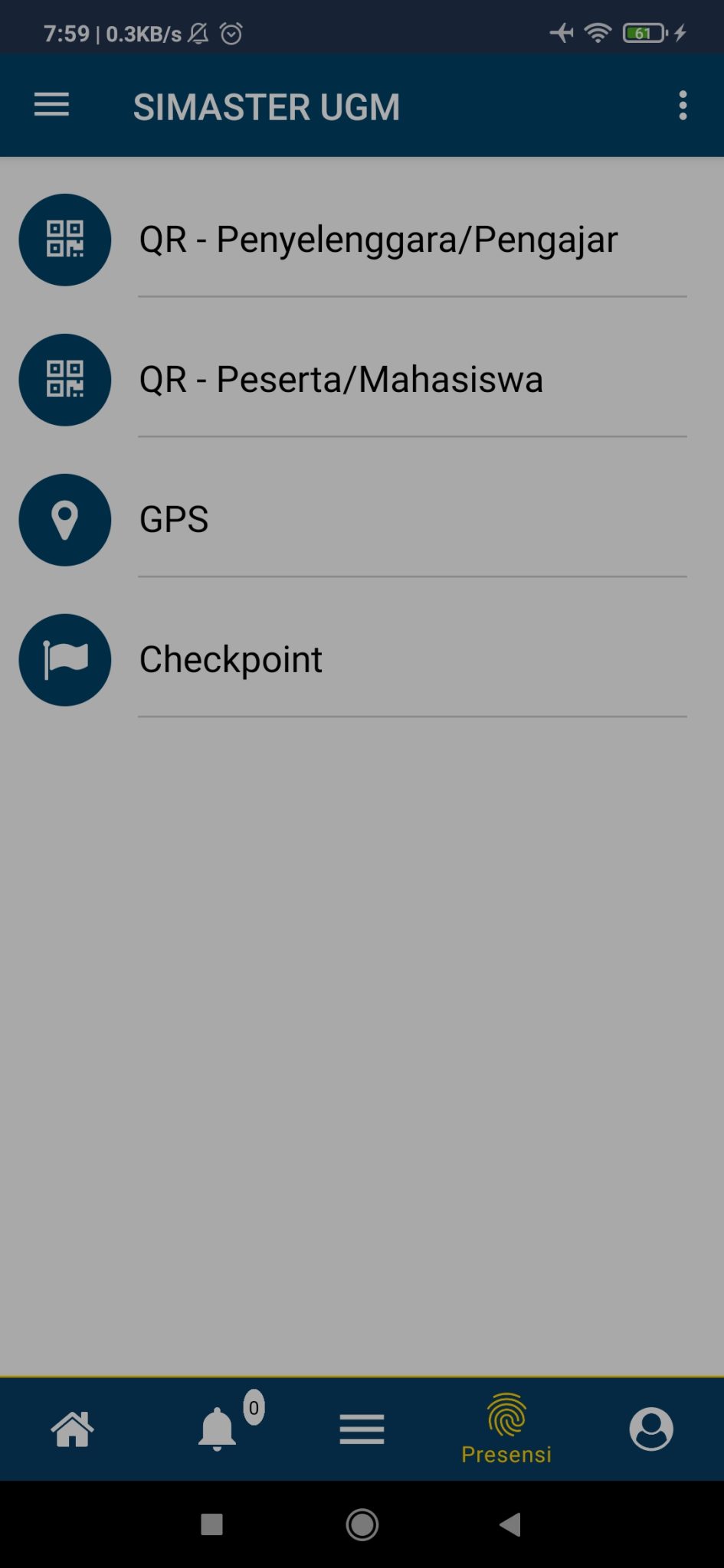The height and width of the screenshot is (1568, 724).
Task: Switch to the menu list tab in bottom bar
Action: click(362, 1429)
